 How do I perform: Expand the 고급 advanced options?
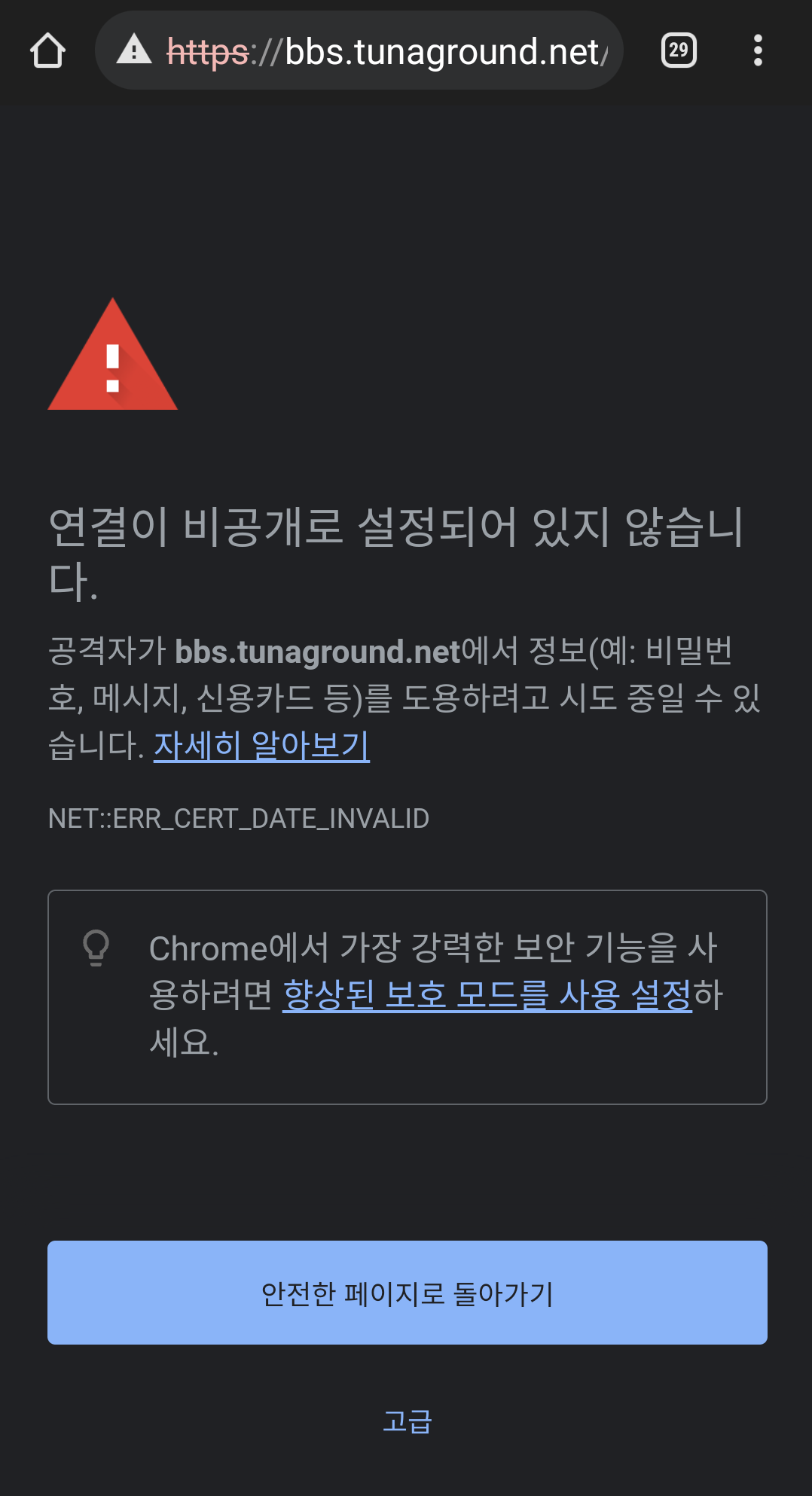pos(407,1421)
